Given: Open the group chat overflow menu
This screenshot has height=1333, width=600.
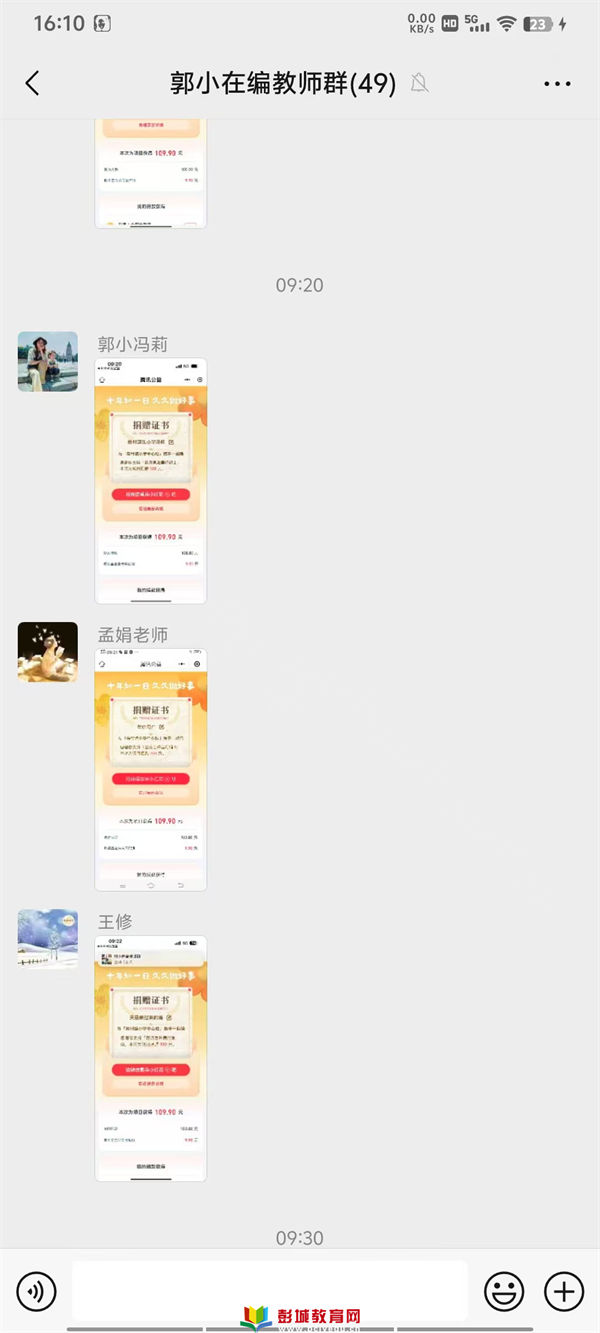Looking at the screenshot, I should point(557,84).
